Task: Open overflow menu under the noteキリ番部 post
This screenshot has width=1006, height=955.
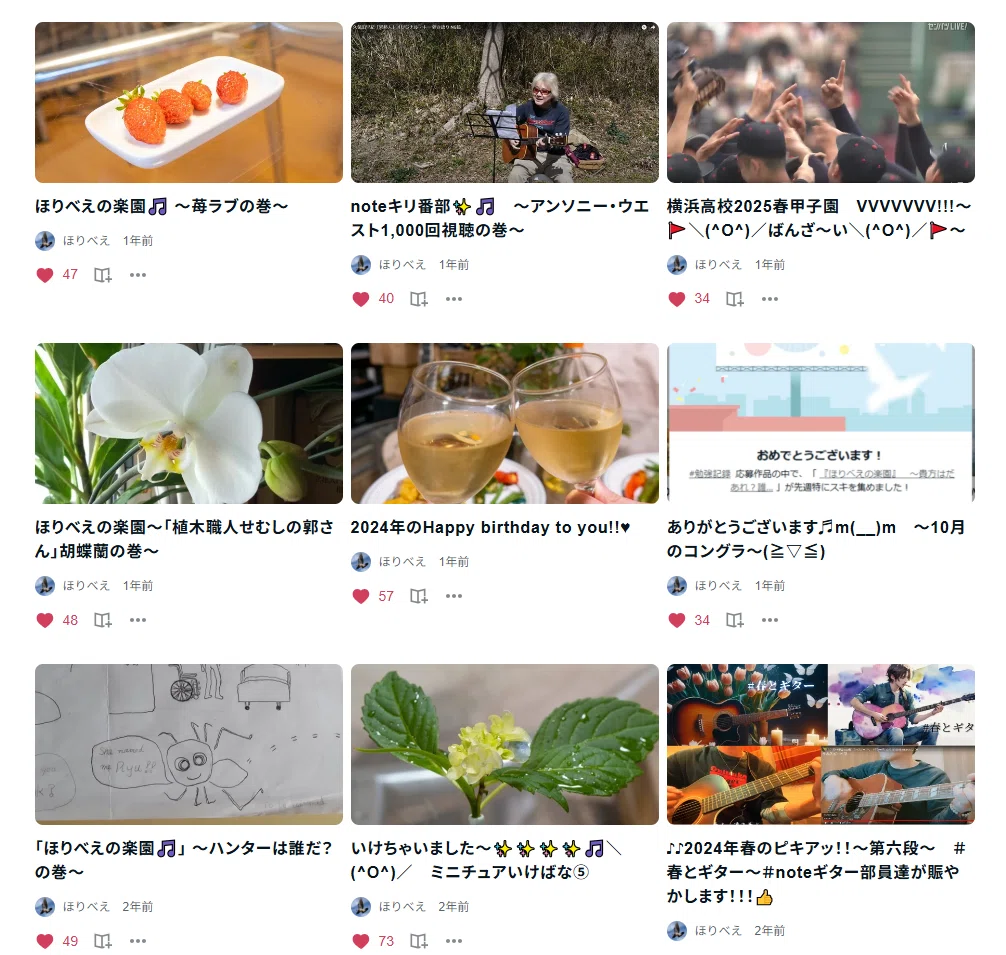Action: (x=454, y=299)
